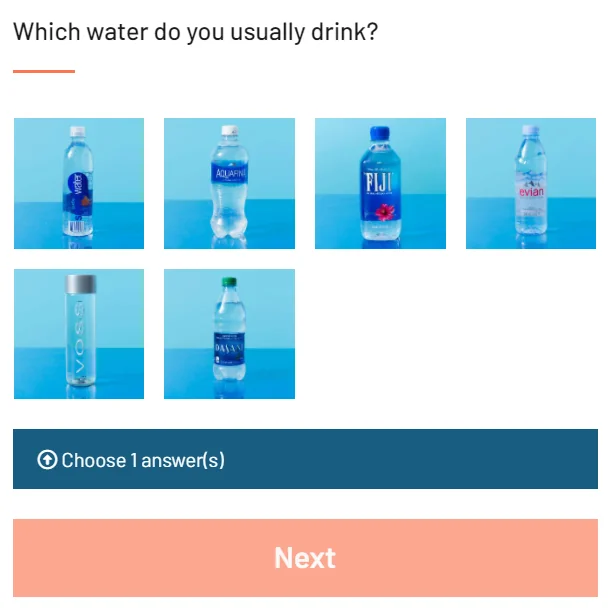Tap the Next button

click(305, 558)
